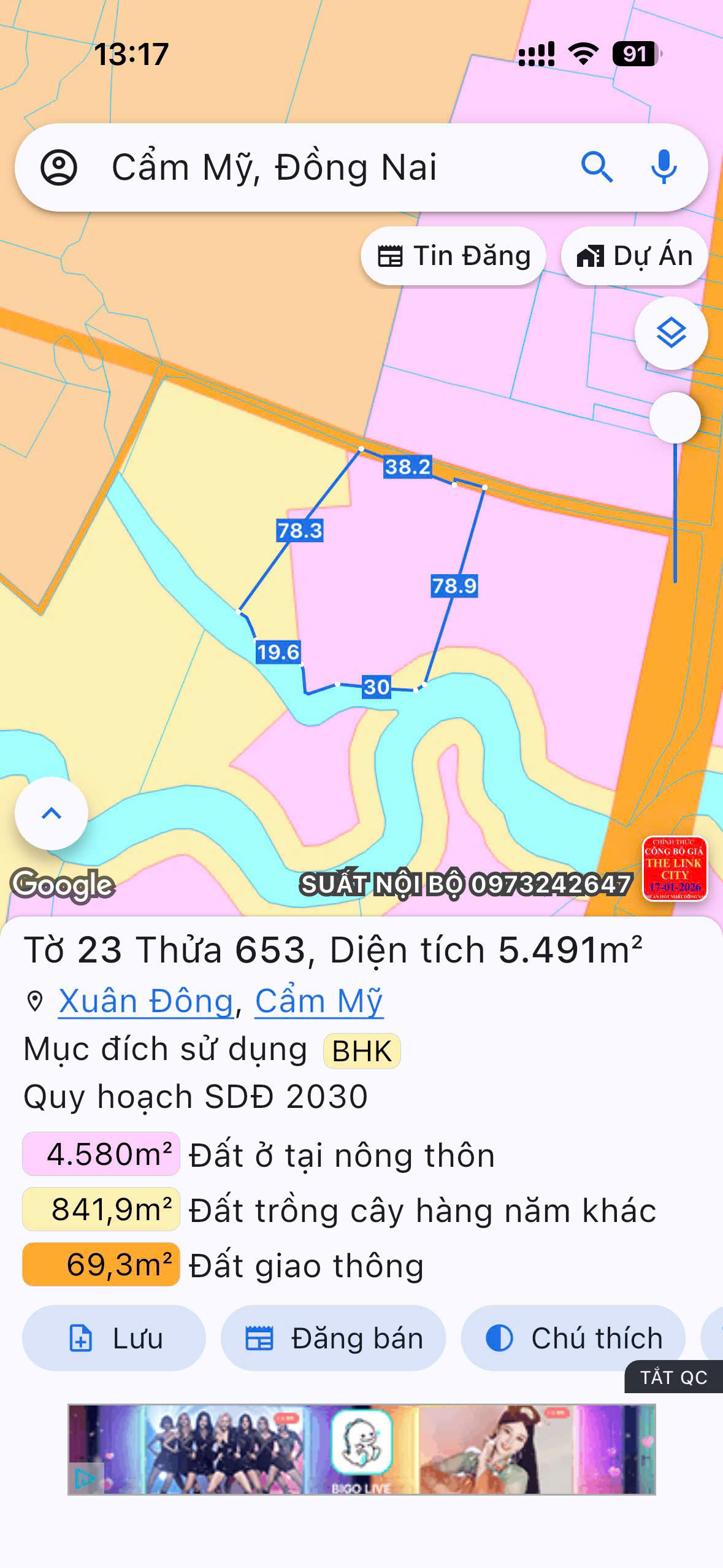Open the account profile icon

coord(59,167)
